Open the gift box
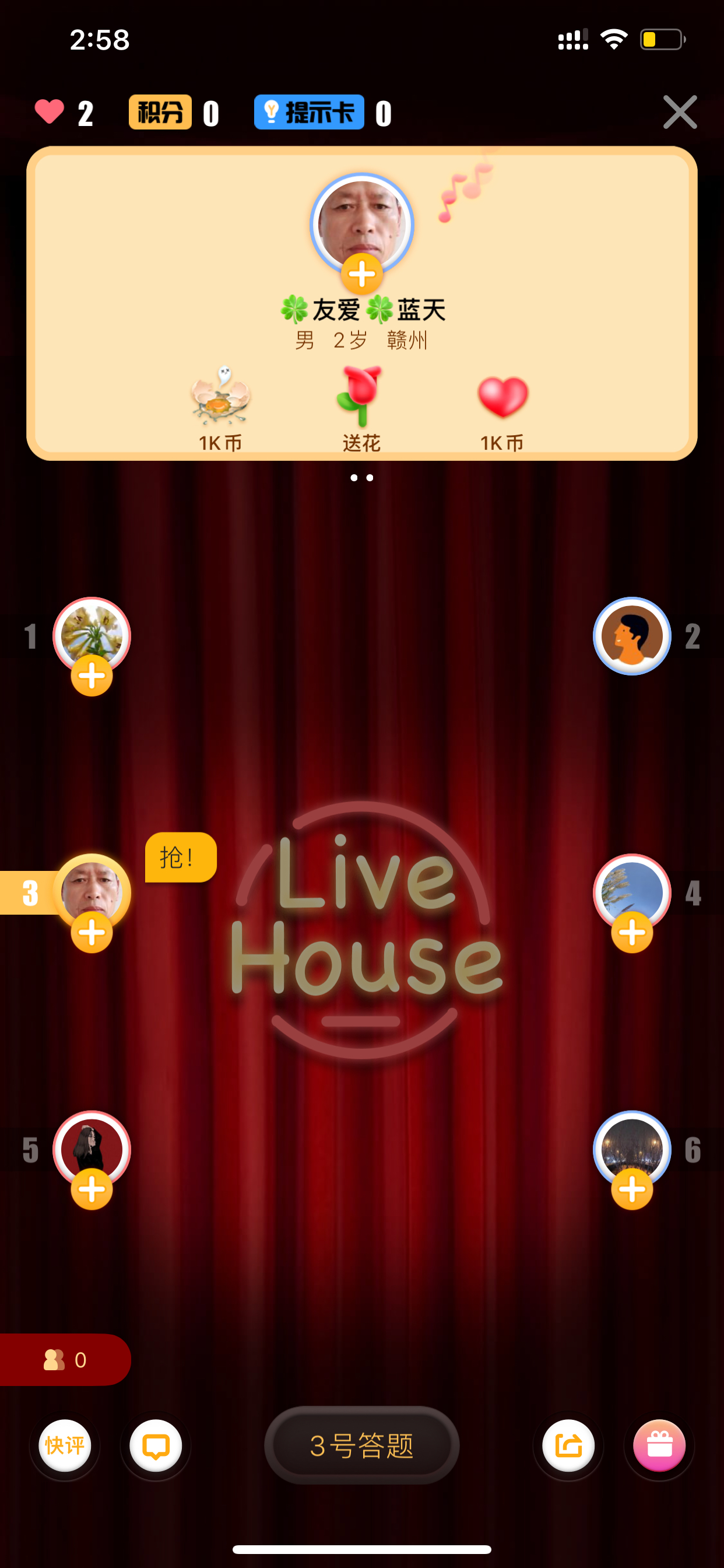 (659, 1445)
